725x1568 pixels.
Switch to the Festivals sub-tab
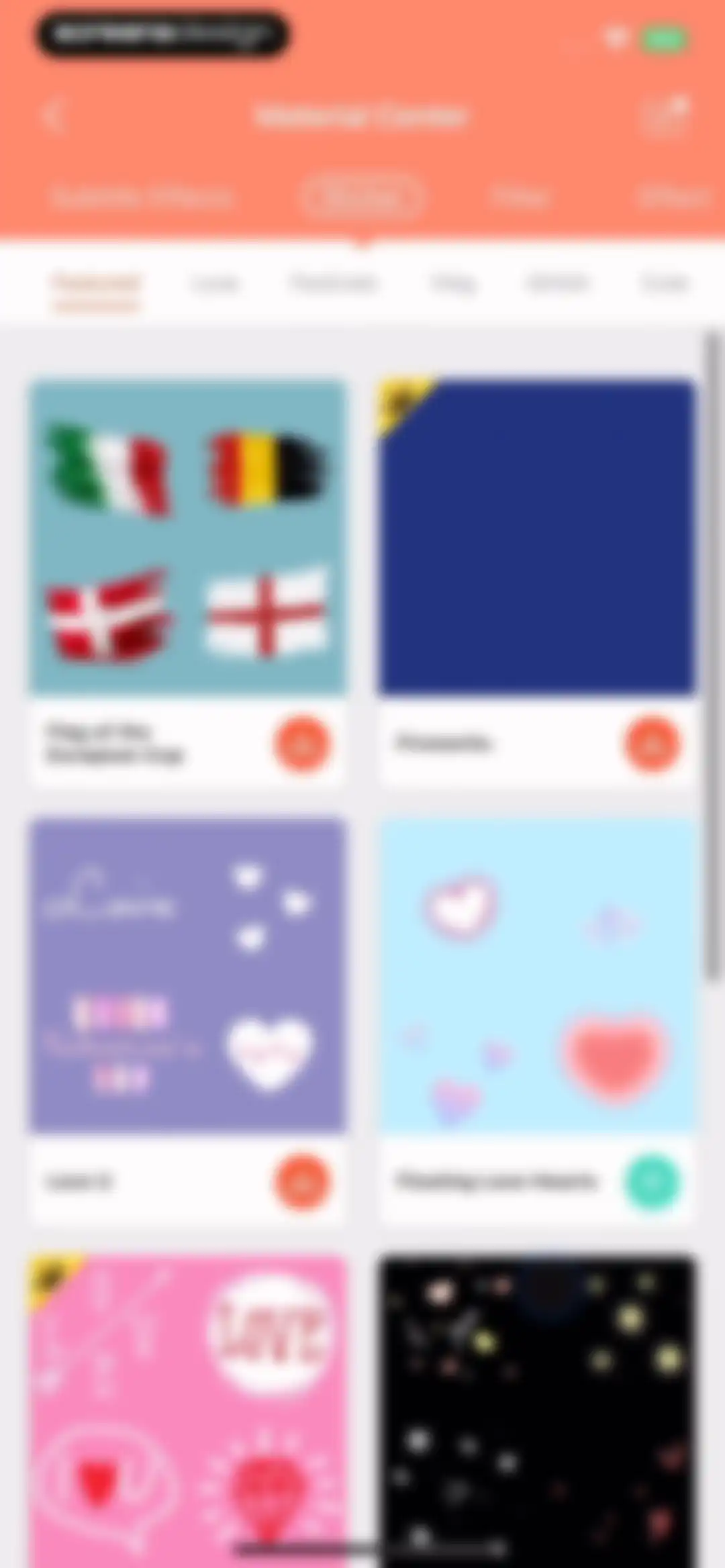(333, 283)
